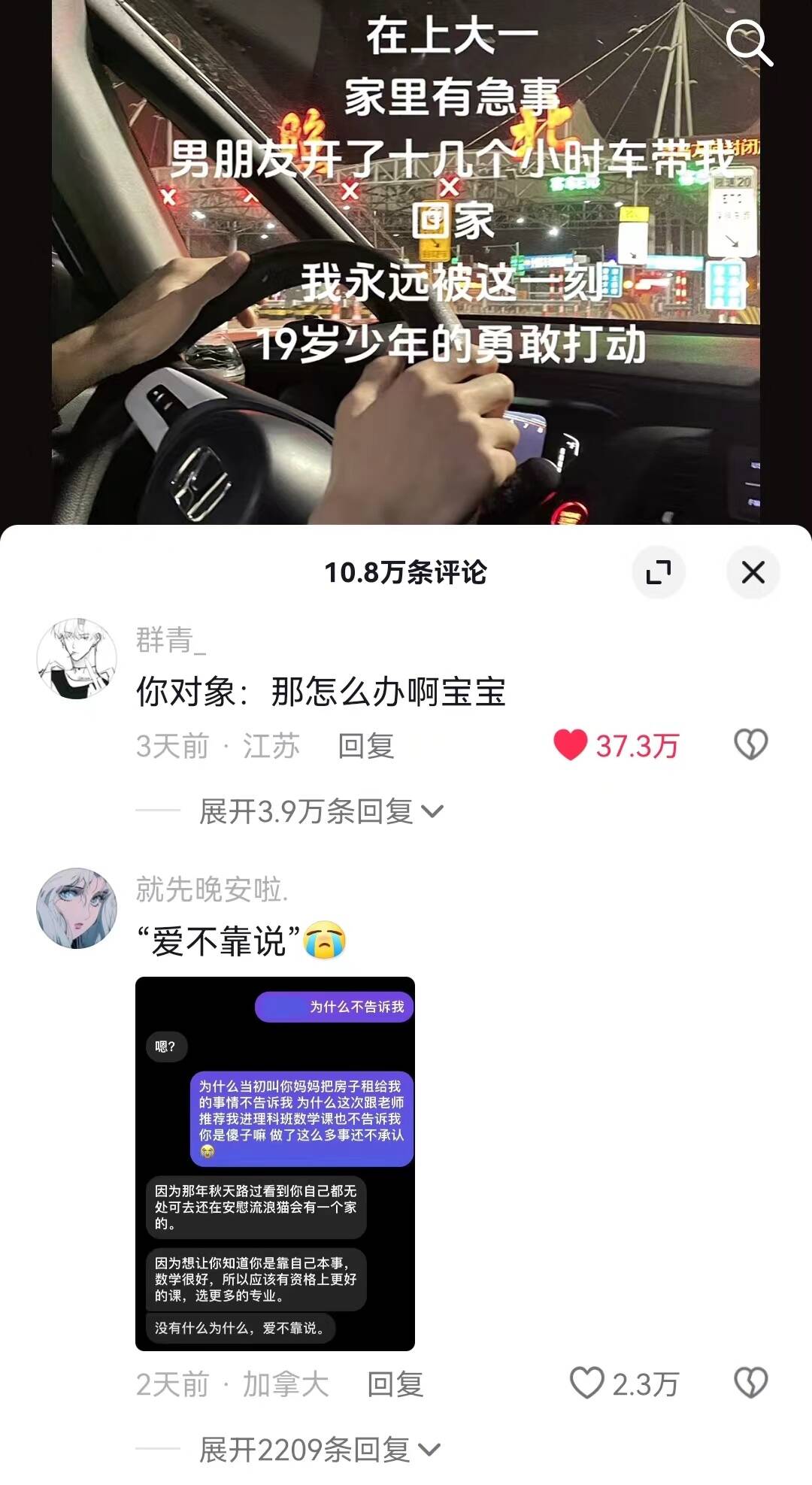Open 群青_ profile avatar

tap(77, 659)
